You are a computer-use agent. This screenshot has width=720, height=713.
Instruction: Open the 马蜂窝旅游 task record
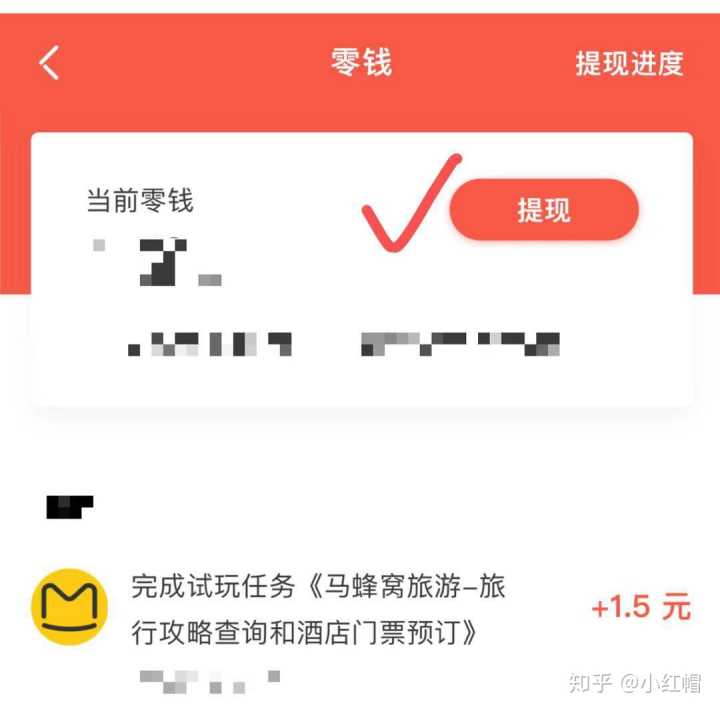pos(320,608)
